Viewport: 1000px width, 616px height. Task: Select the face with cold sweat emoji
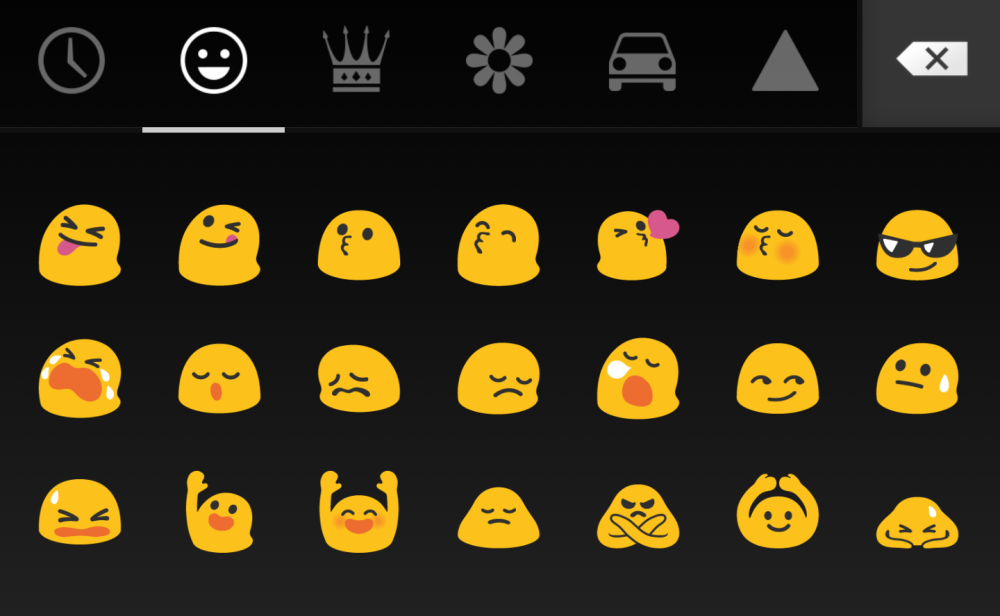[917, 378]
